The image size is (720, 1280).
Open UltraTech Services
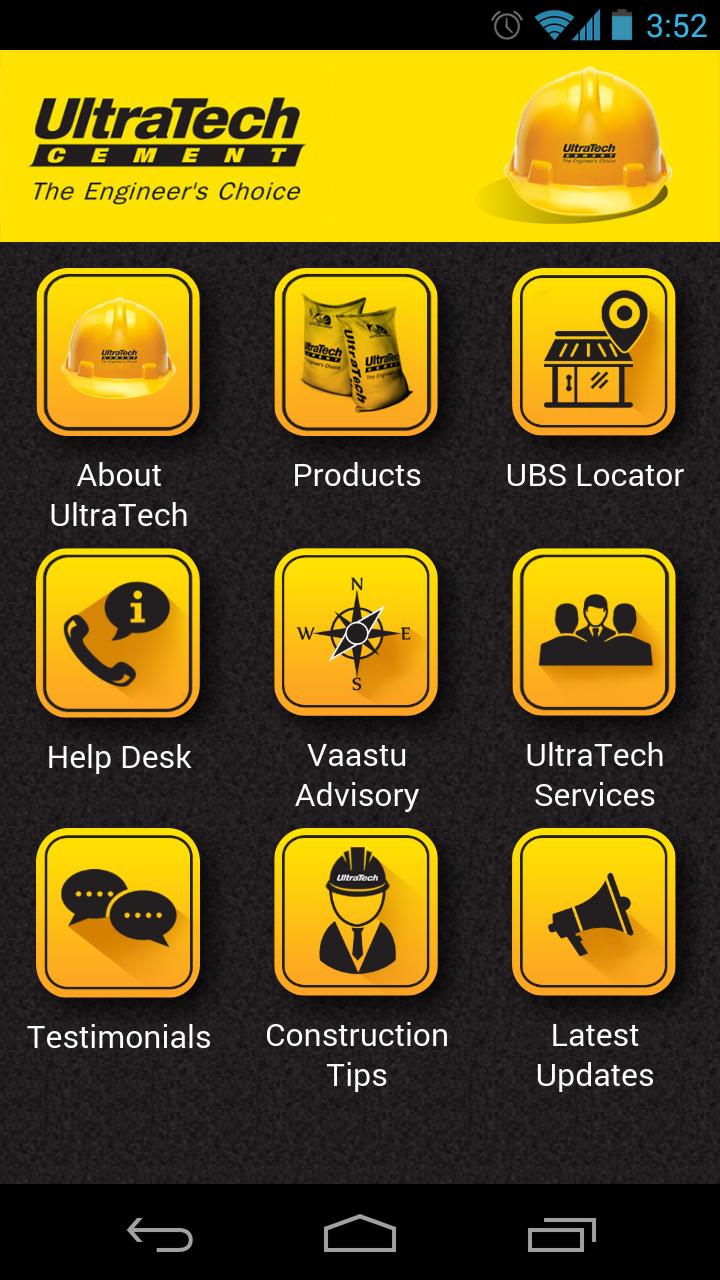point(594,632)
